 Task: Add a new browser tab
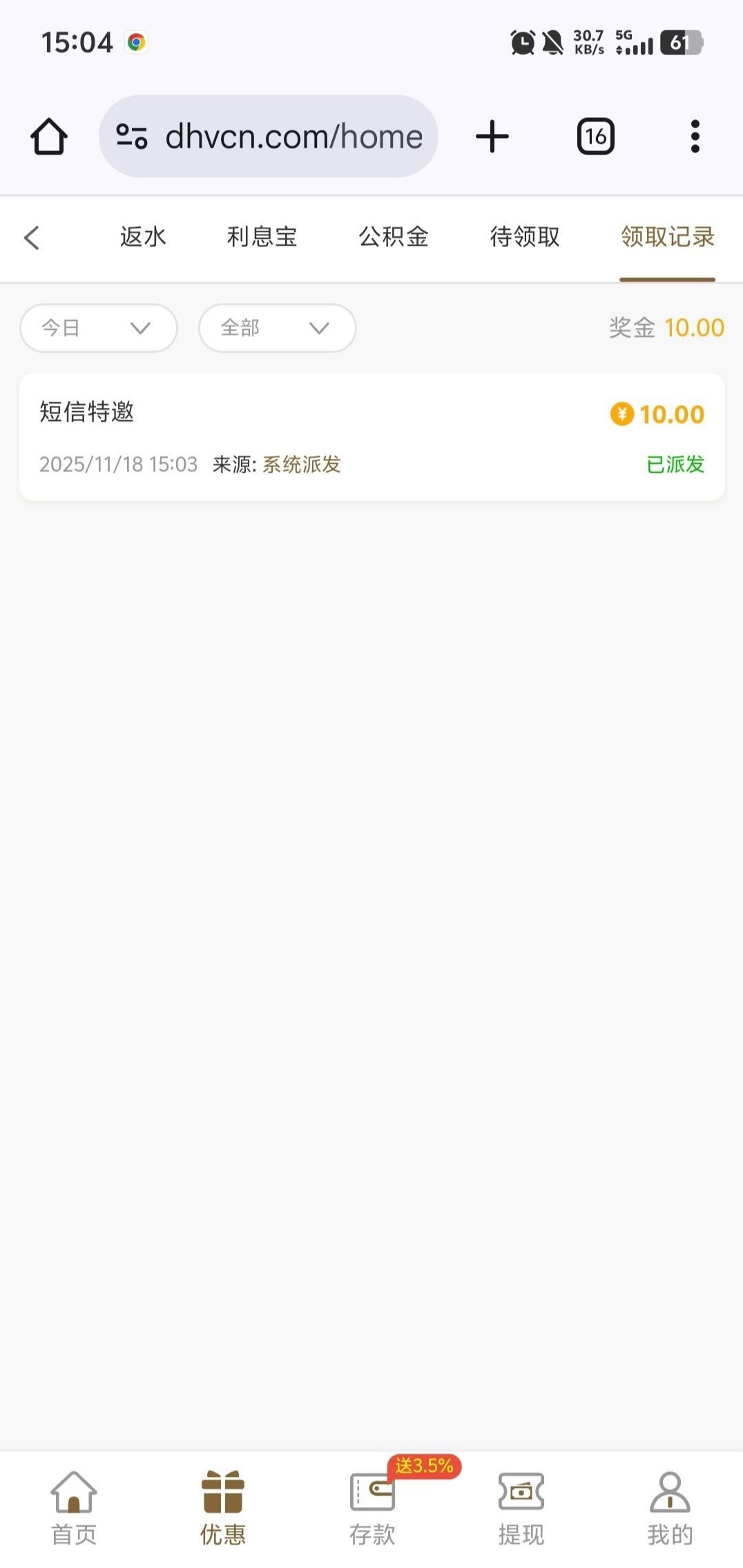tap(492, 137)
